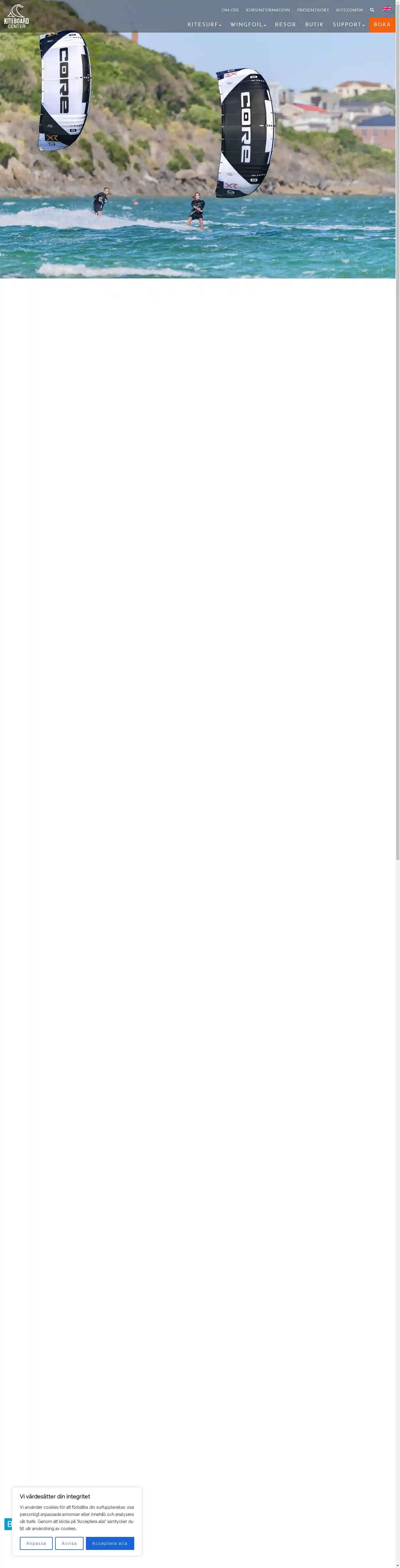Switch language to English via the flag

click(x=387, y=9)
